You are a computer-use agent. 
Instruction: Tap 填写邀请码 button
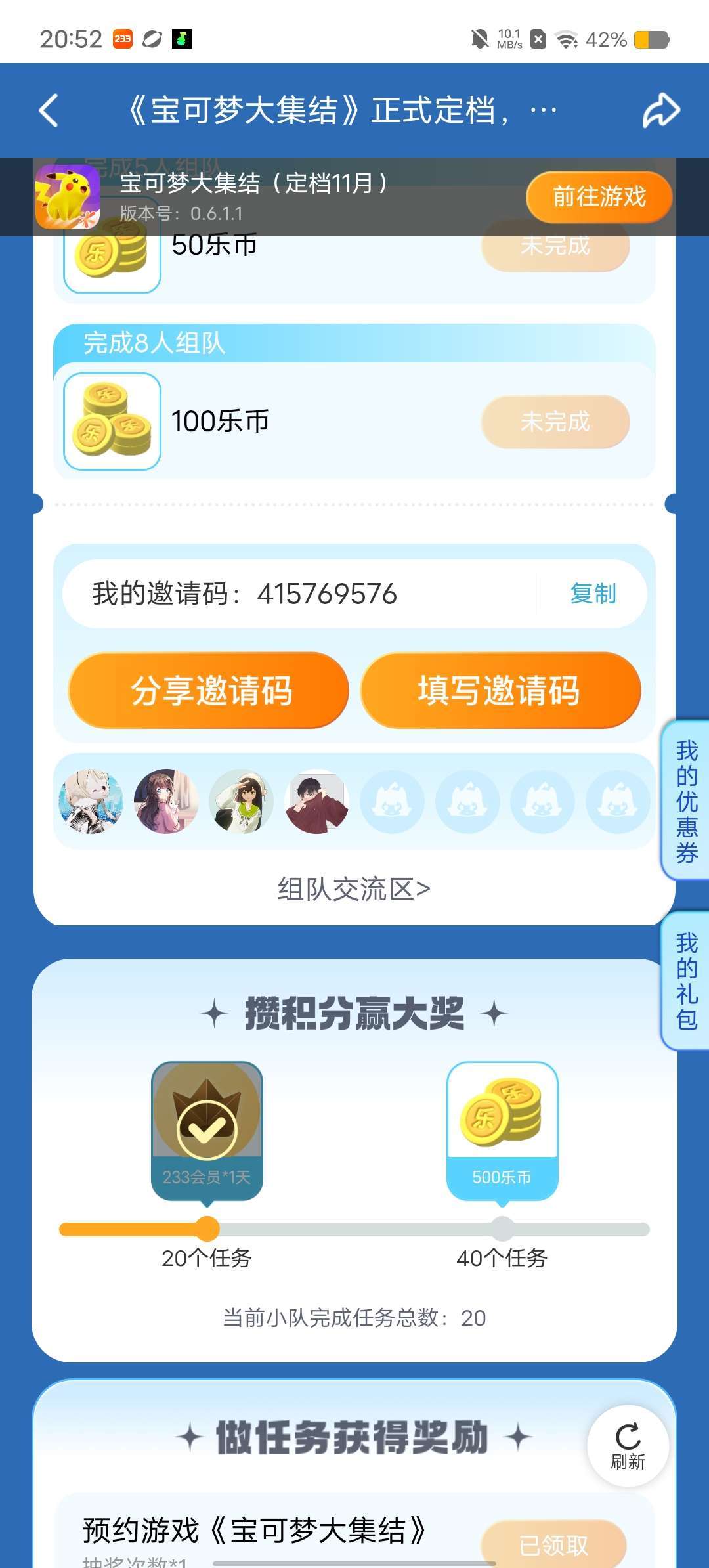[500, 691]
